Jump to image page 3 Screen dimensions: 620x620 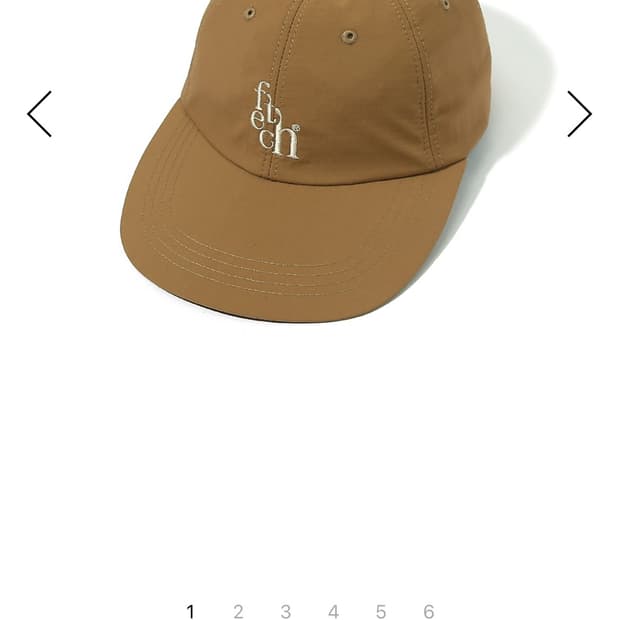285,611
